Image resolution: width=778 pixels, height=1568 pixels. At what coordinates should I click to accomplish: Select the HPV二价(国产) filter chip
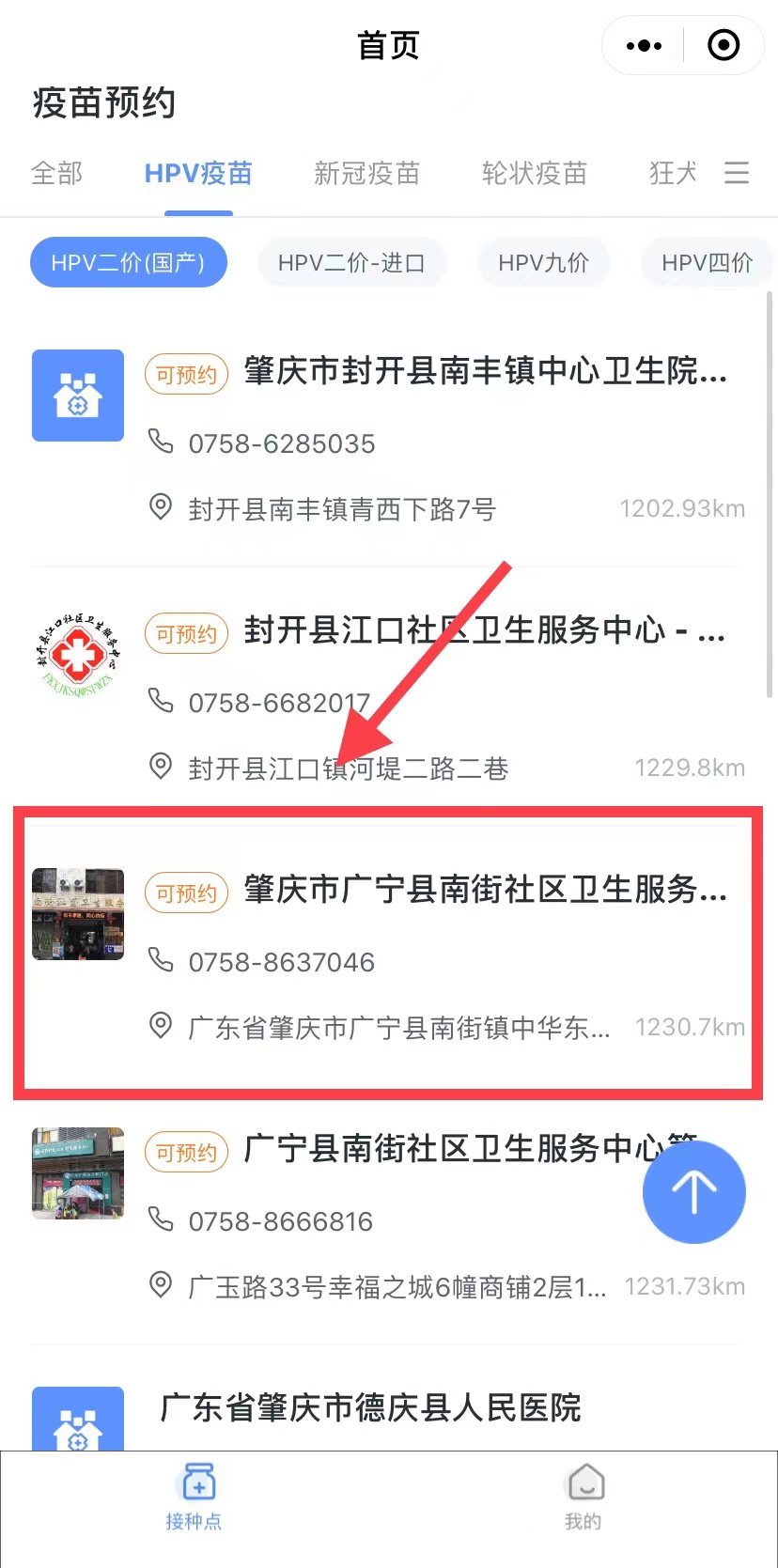click(x=129, y=263)
